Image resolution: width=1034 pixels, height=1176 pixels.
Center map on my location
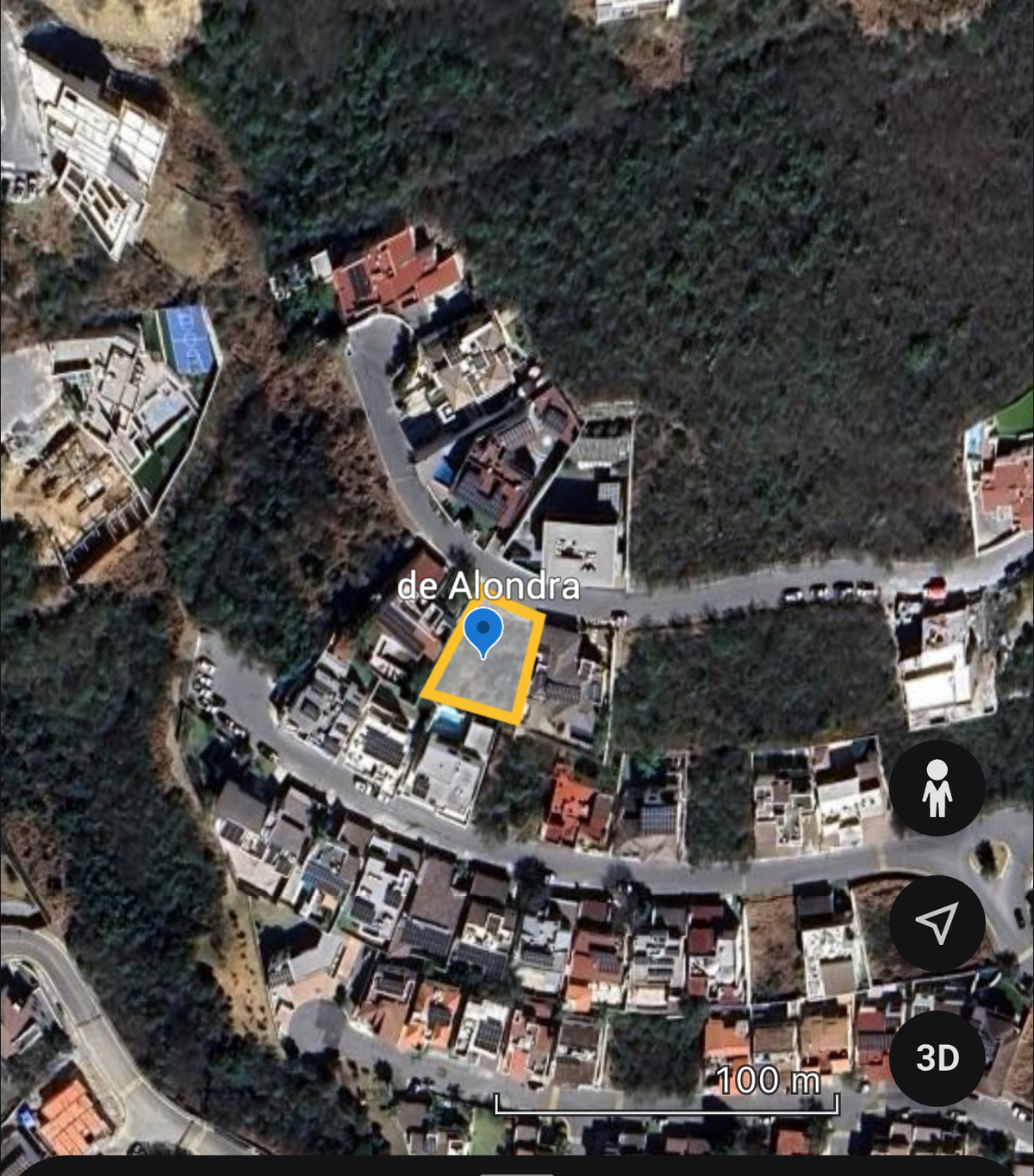coord(937,923)
